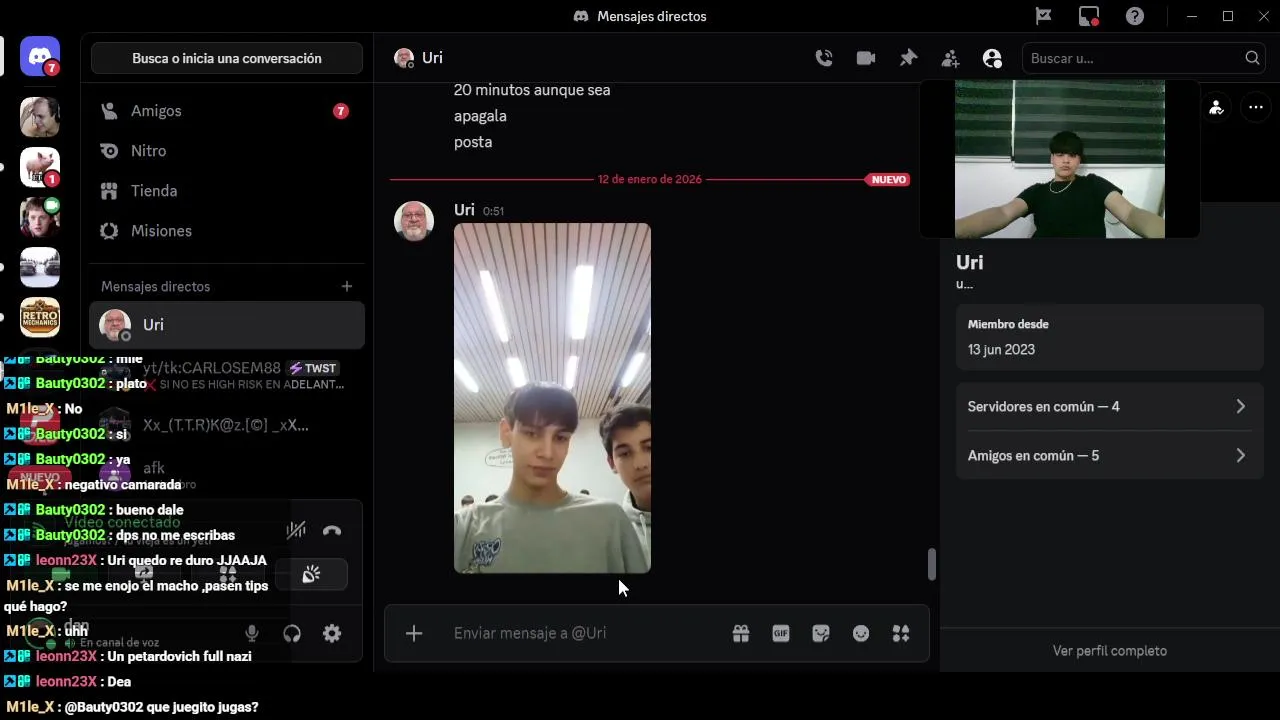Open pinned messages
The image size is (1280, 720).
coord(908,58)
